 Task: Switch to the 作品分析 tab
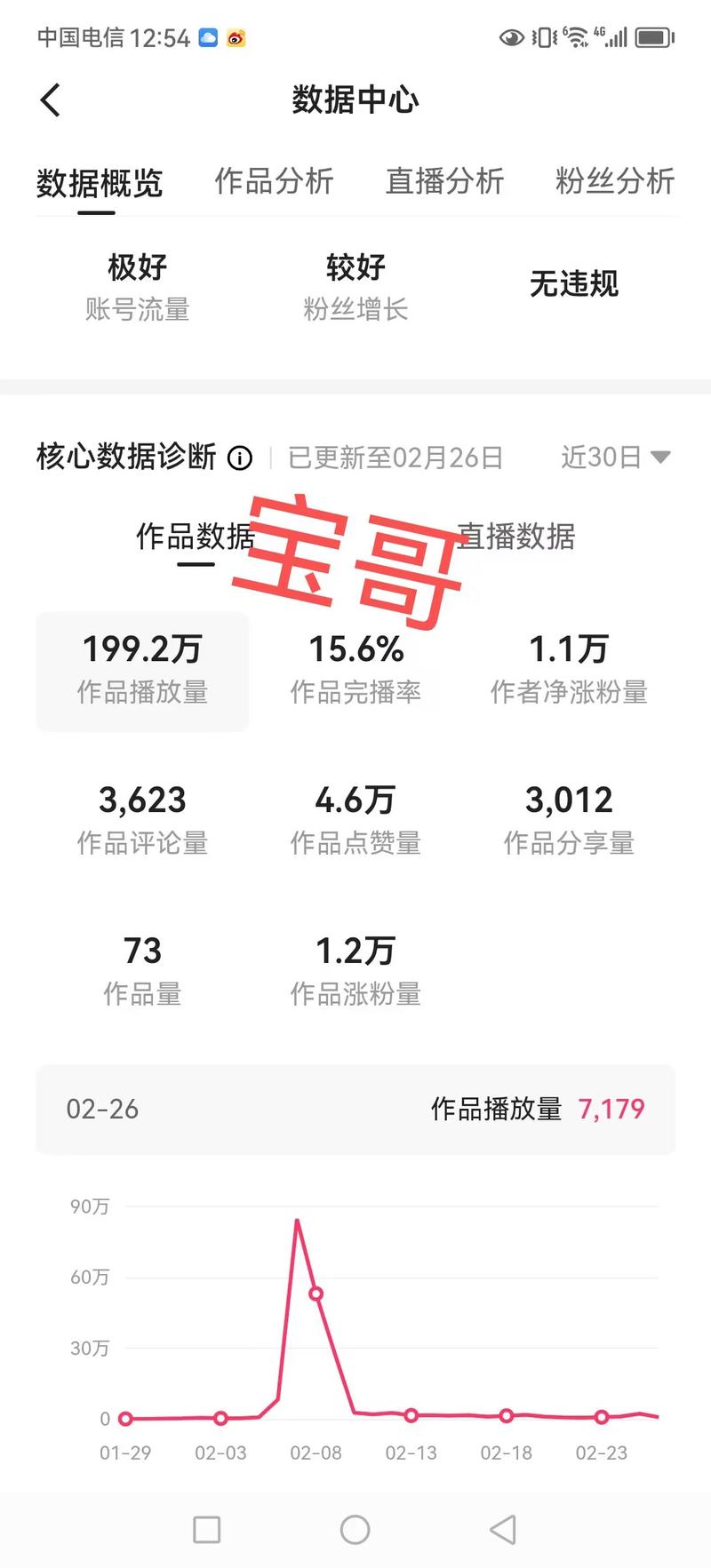click(x=274, y=182)
